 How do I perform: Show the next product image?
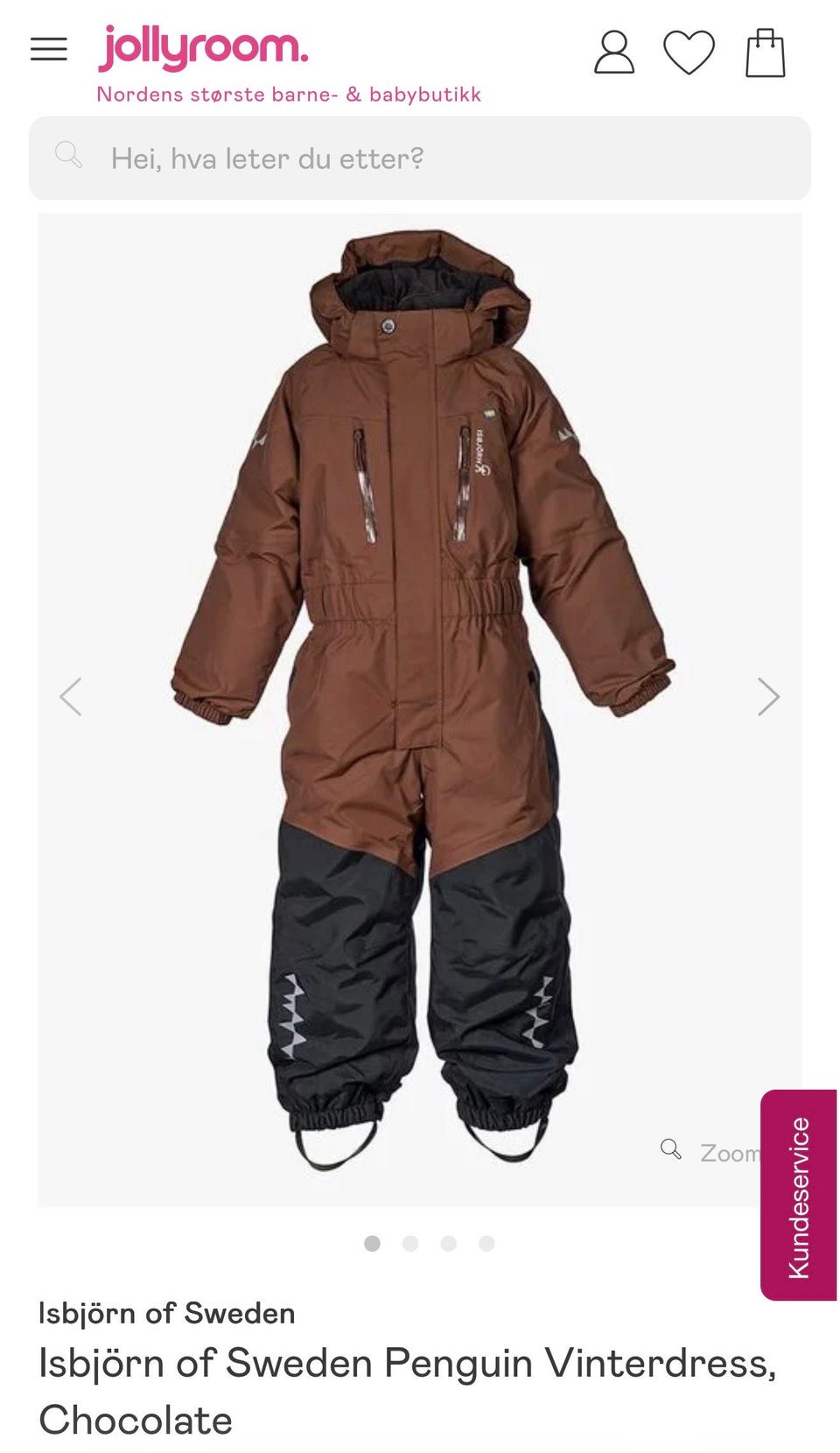(x=767, y=697)
